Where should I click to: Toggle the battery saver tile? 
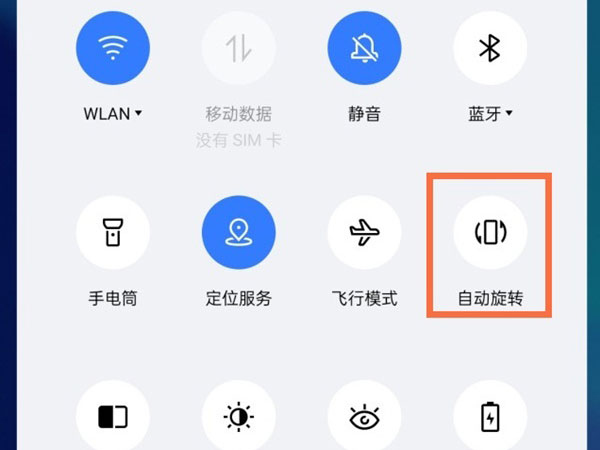tap(490, 416)
